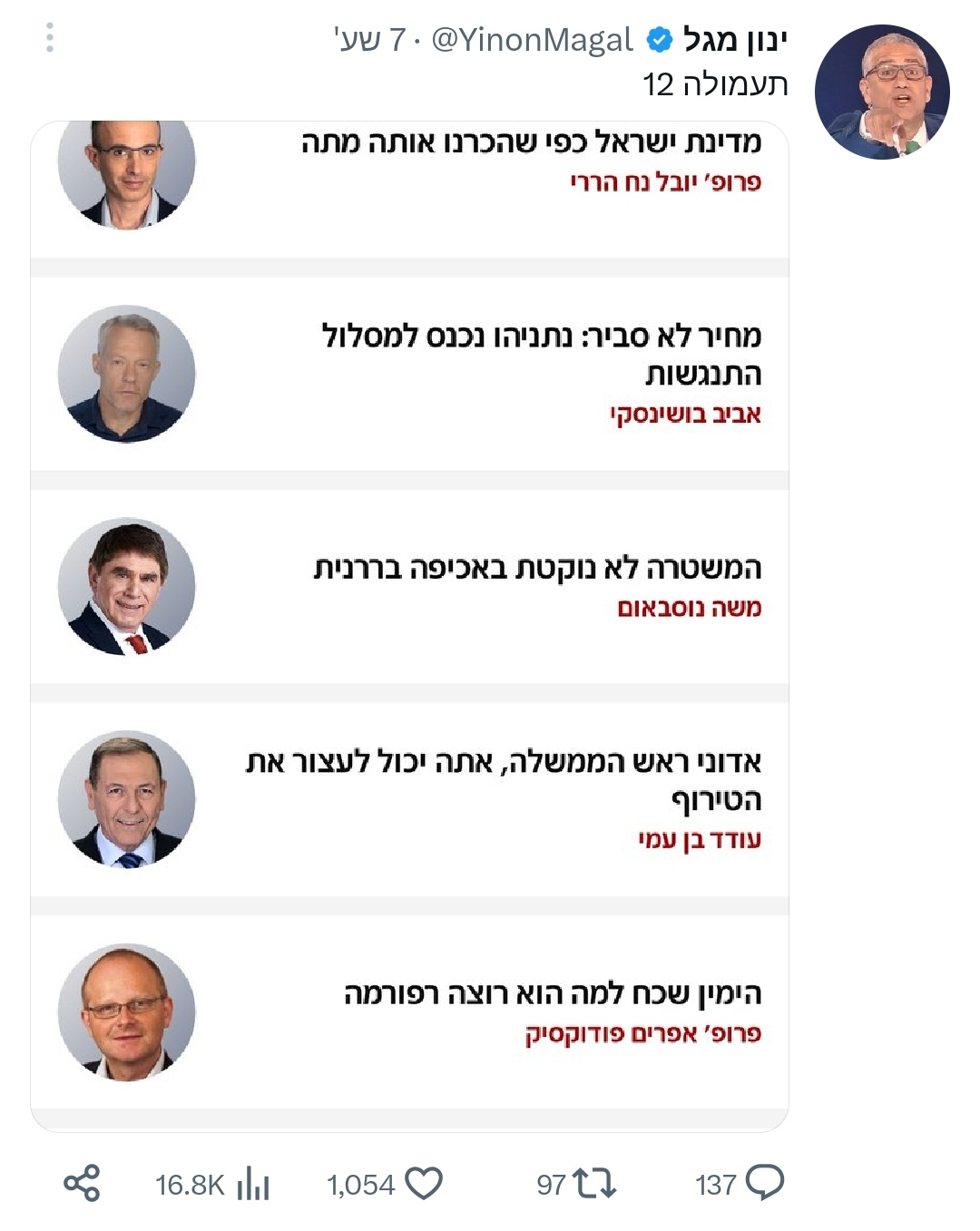980x1231 pixels.
Task: Open the attached image in the tweet
Action: [x=409, y=626]
